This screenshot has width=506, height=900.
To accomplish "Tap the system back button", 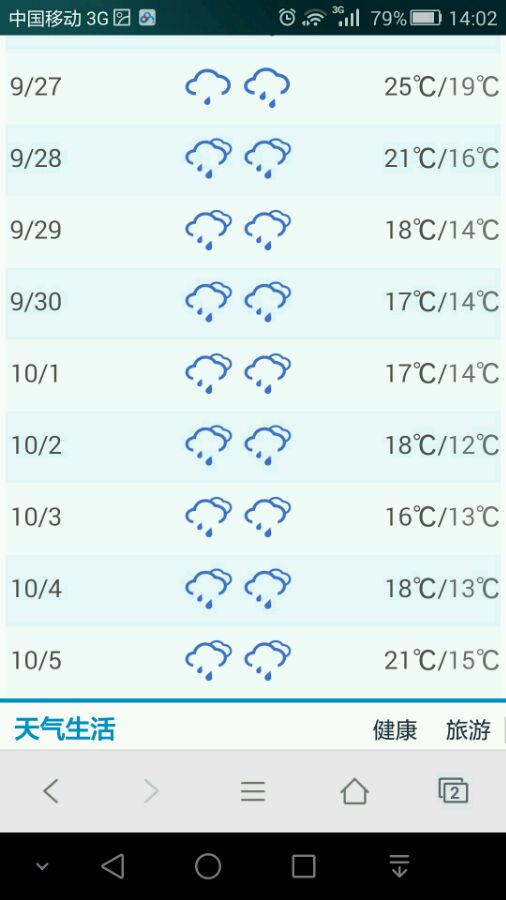I will pyautogui.click(x=113, y=866).
